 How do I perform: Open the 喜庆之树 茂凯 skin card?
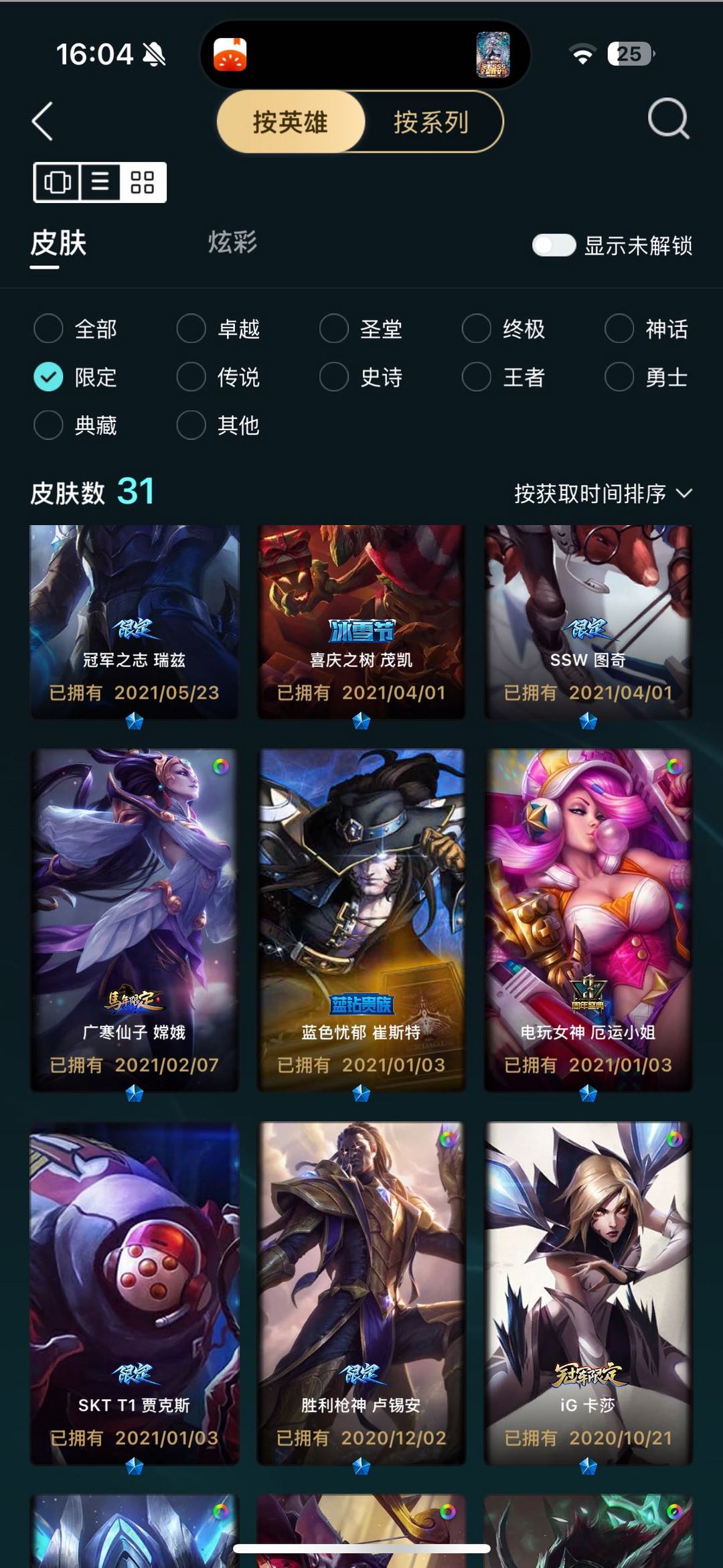361,622
